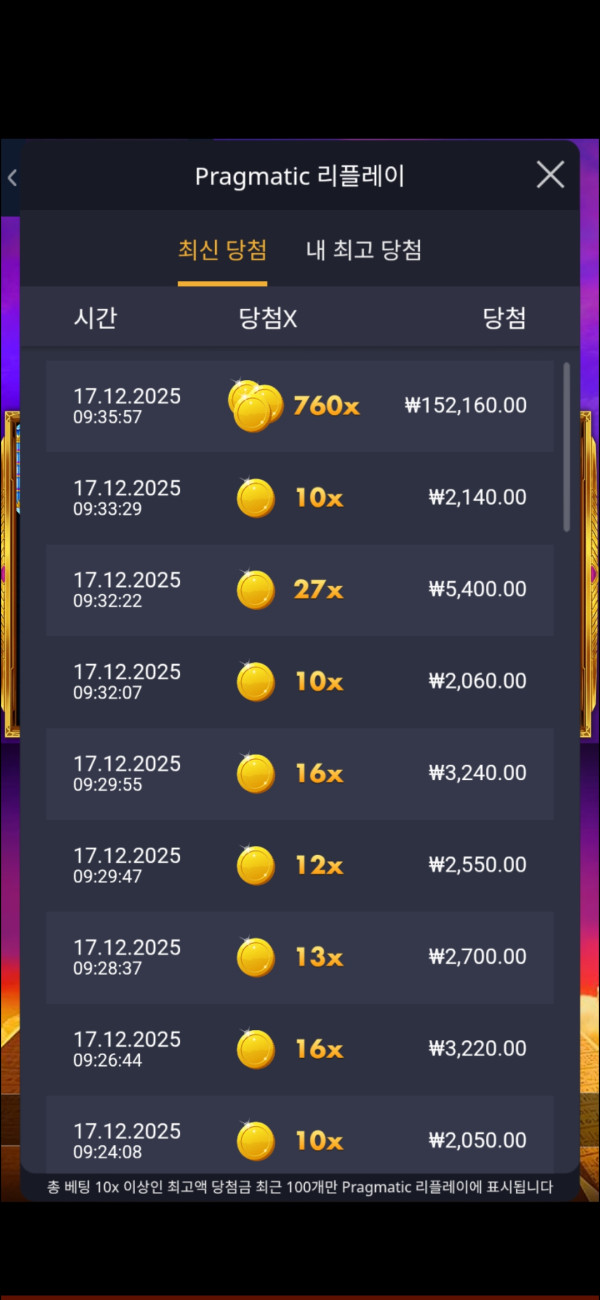Switch to the 내 최고 당첨 tab
600x1300 pixels.
(x=363, y=250)
